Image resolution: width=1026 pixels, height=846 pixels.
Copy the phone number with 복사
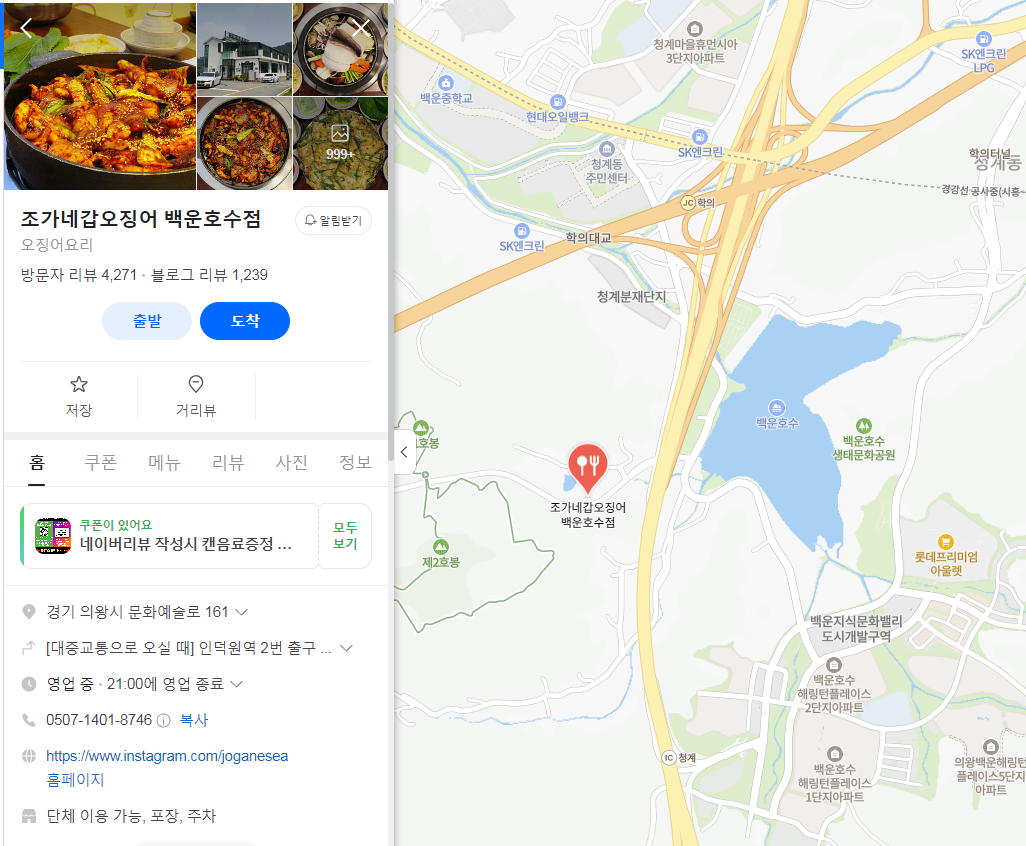(x=194, y=720)
